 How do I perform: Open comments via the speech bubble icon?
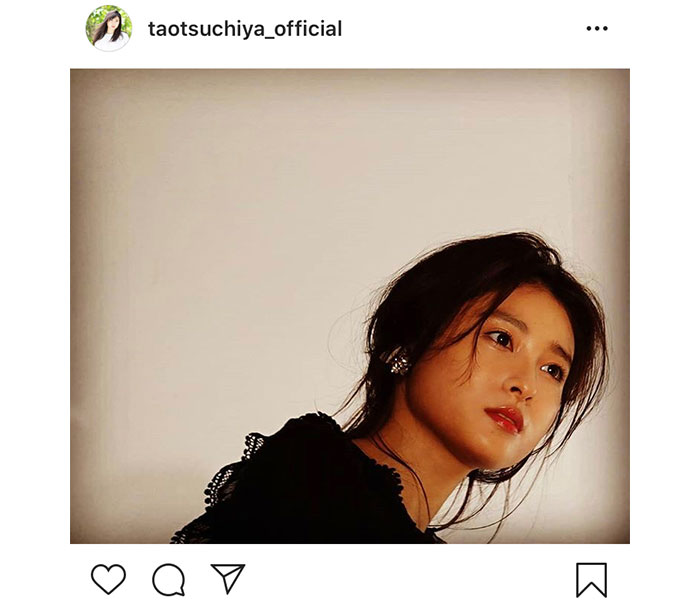pyautogui.click(x=168, y=579)
